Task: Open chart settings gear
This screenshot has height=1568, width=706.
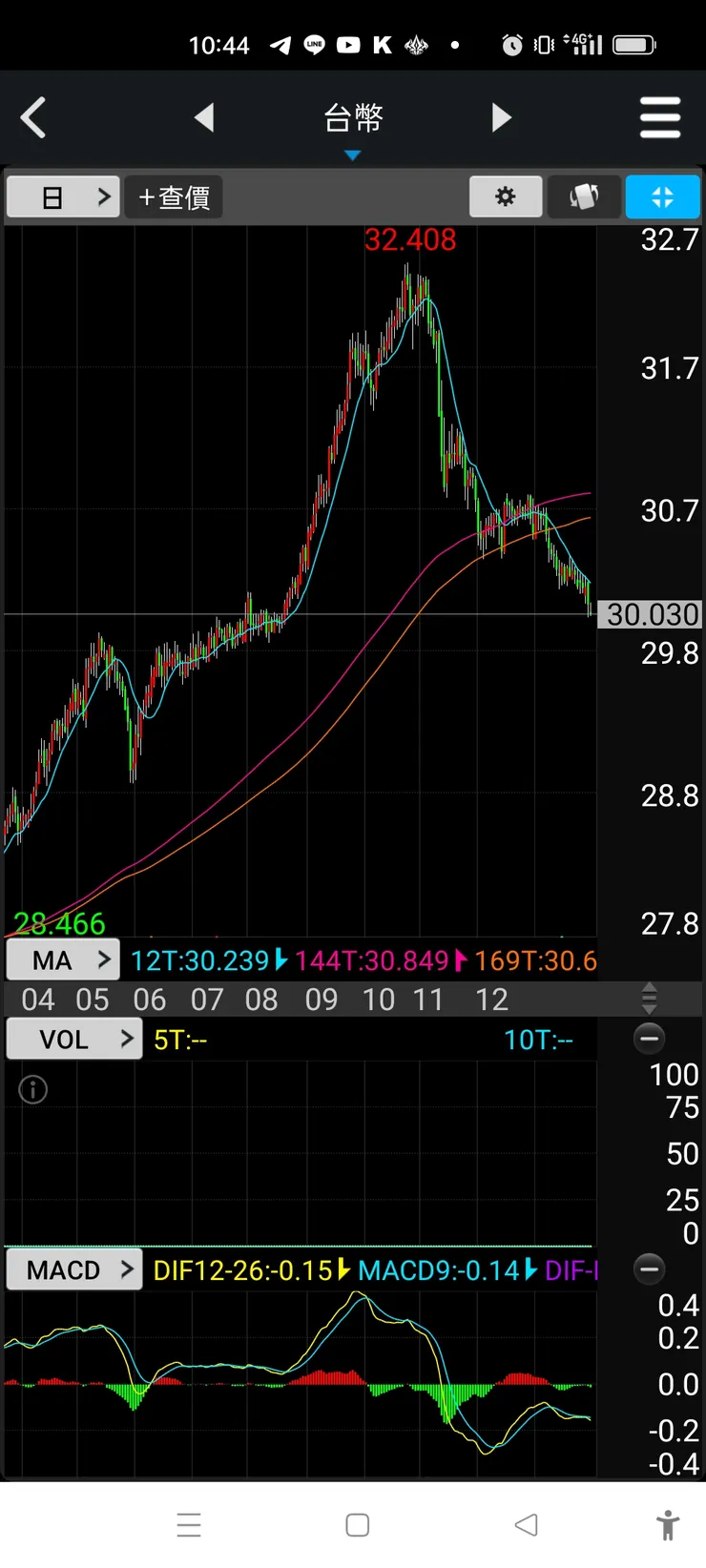Action: coord(506,197)
